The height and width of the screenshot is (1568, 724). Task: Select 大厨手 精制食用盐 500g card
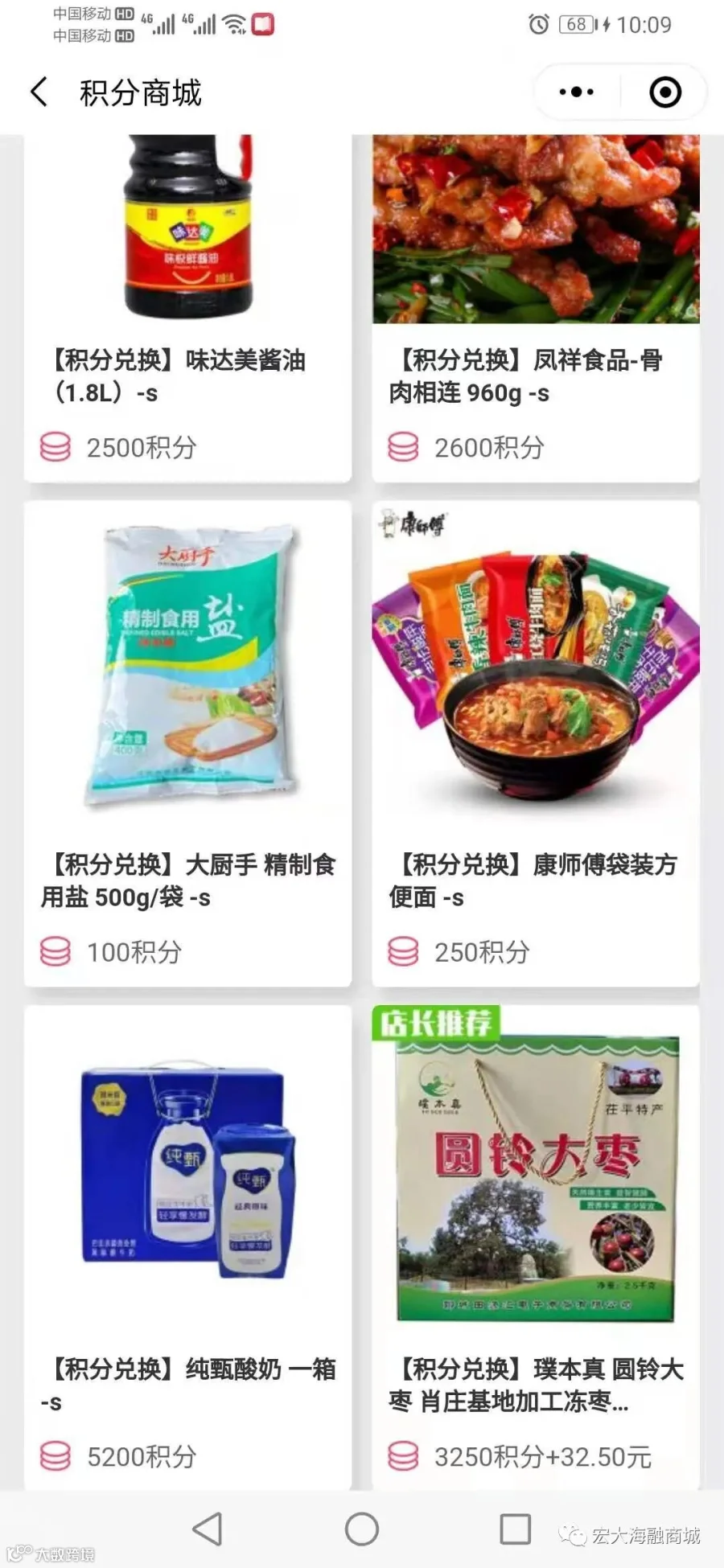[x=187, y=743]
